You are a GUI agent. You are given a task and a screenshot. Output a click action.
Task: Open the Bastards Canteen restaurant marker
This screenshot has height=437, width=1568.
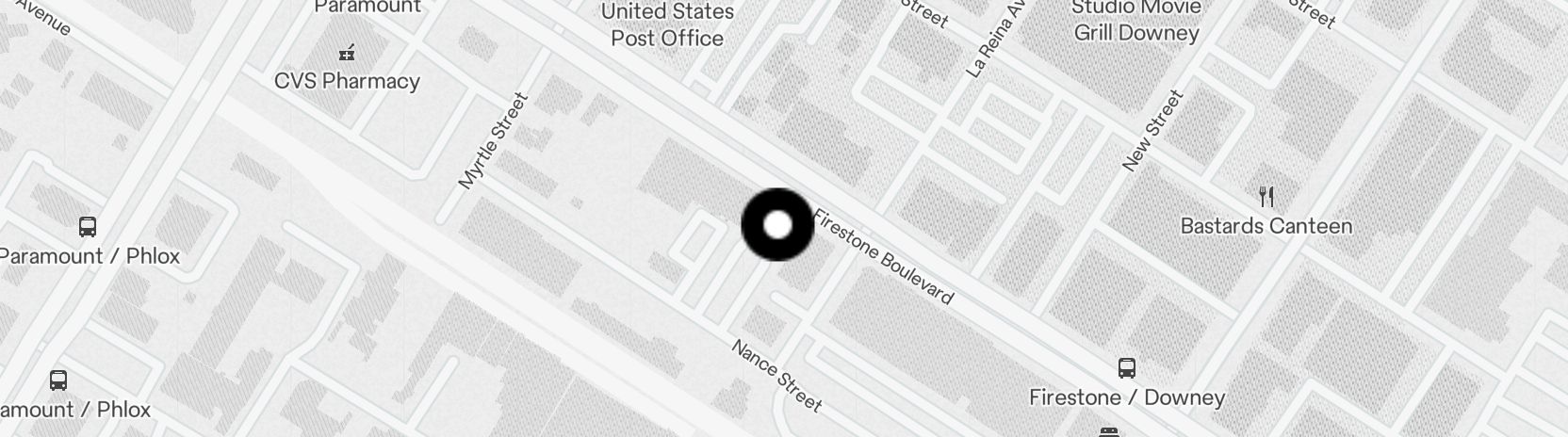[x=1266, y=198]
